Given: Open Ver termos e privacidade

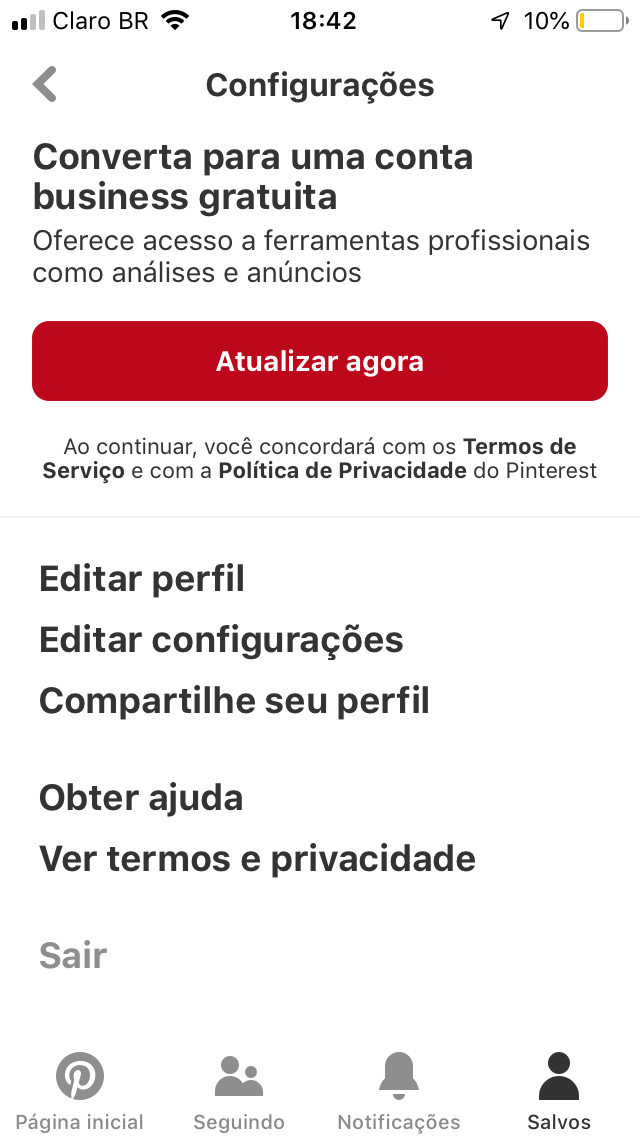Looking at the screenshot, I should coord(257,859).
